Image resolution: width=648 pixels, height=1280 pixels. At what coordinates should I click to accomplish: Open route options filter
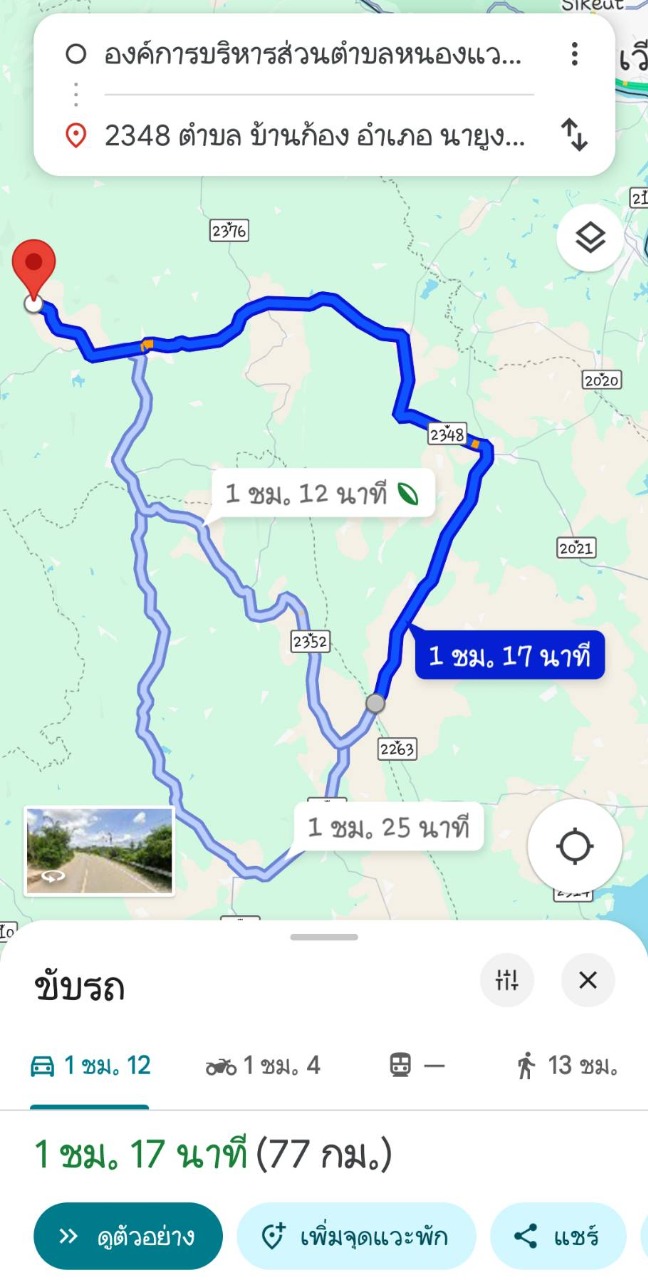507,980
